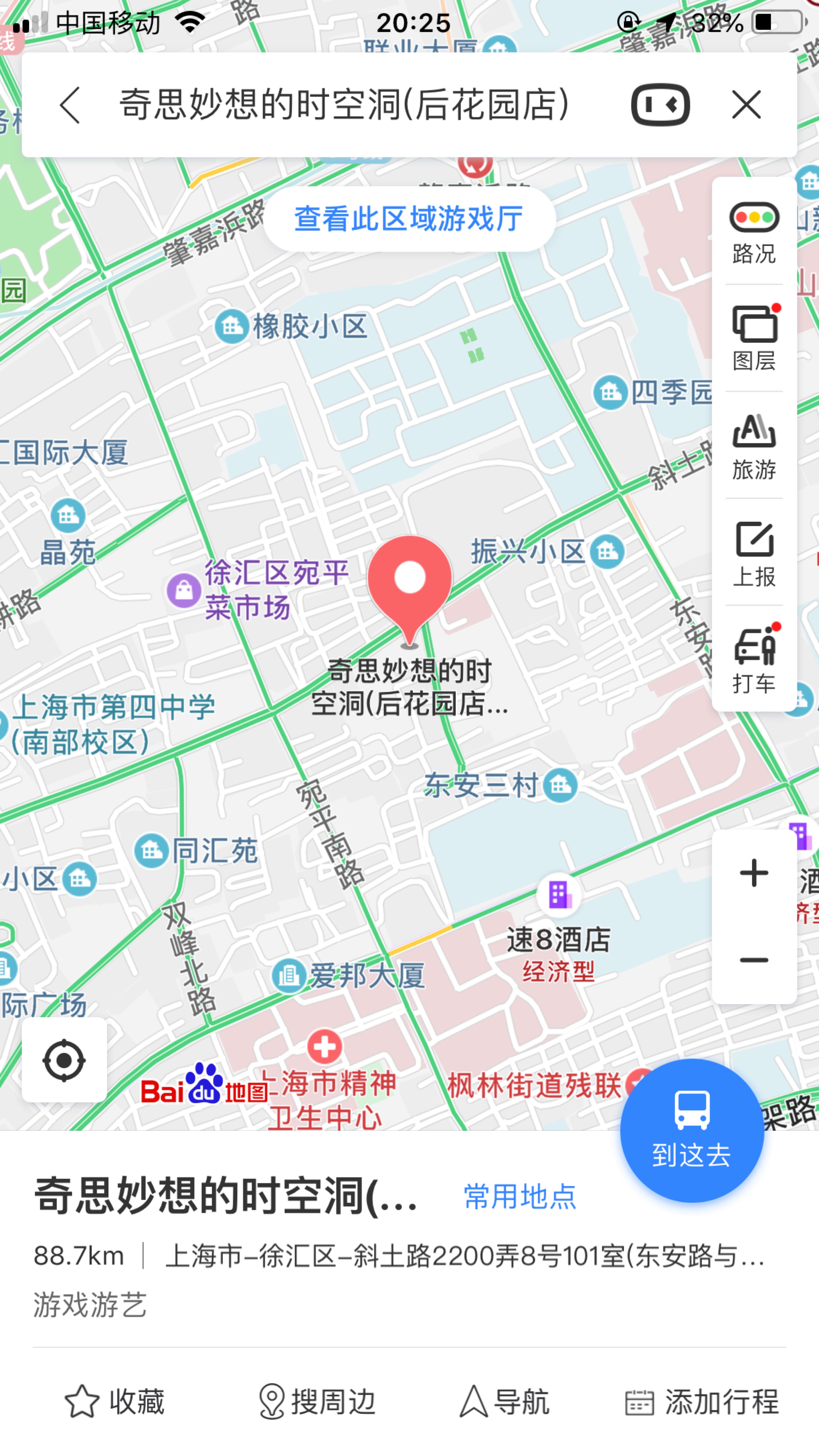Screen dimensions: 819x1456
Task: Set this place as 常用地点
Action: point(520,1197)
